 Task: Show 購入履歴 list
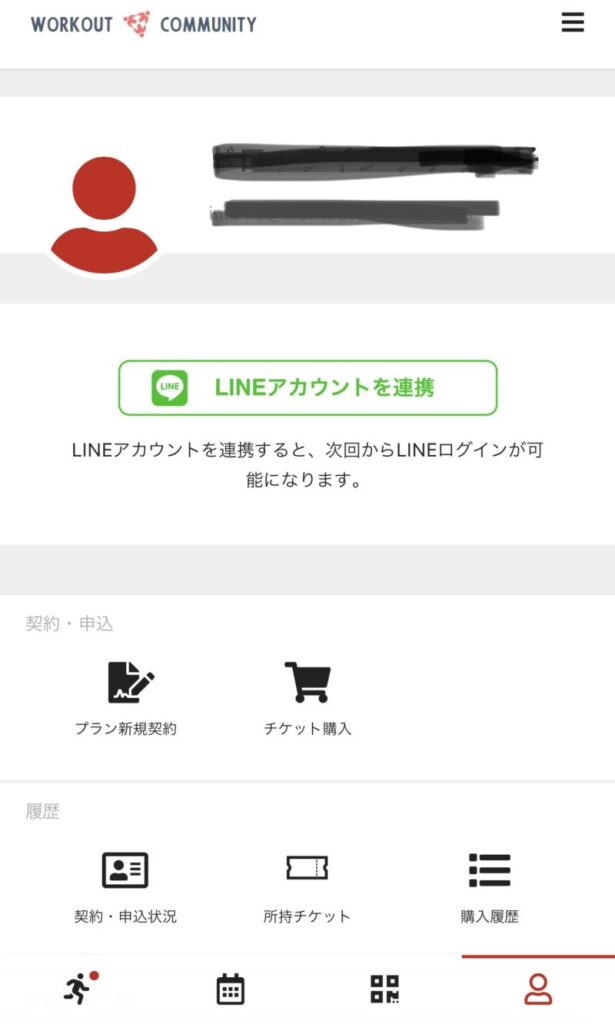(x=490, y=888)
